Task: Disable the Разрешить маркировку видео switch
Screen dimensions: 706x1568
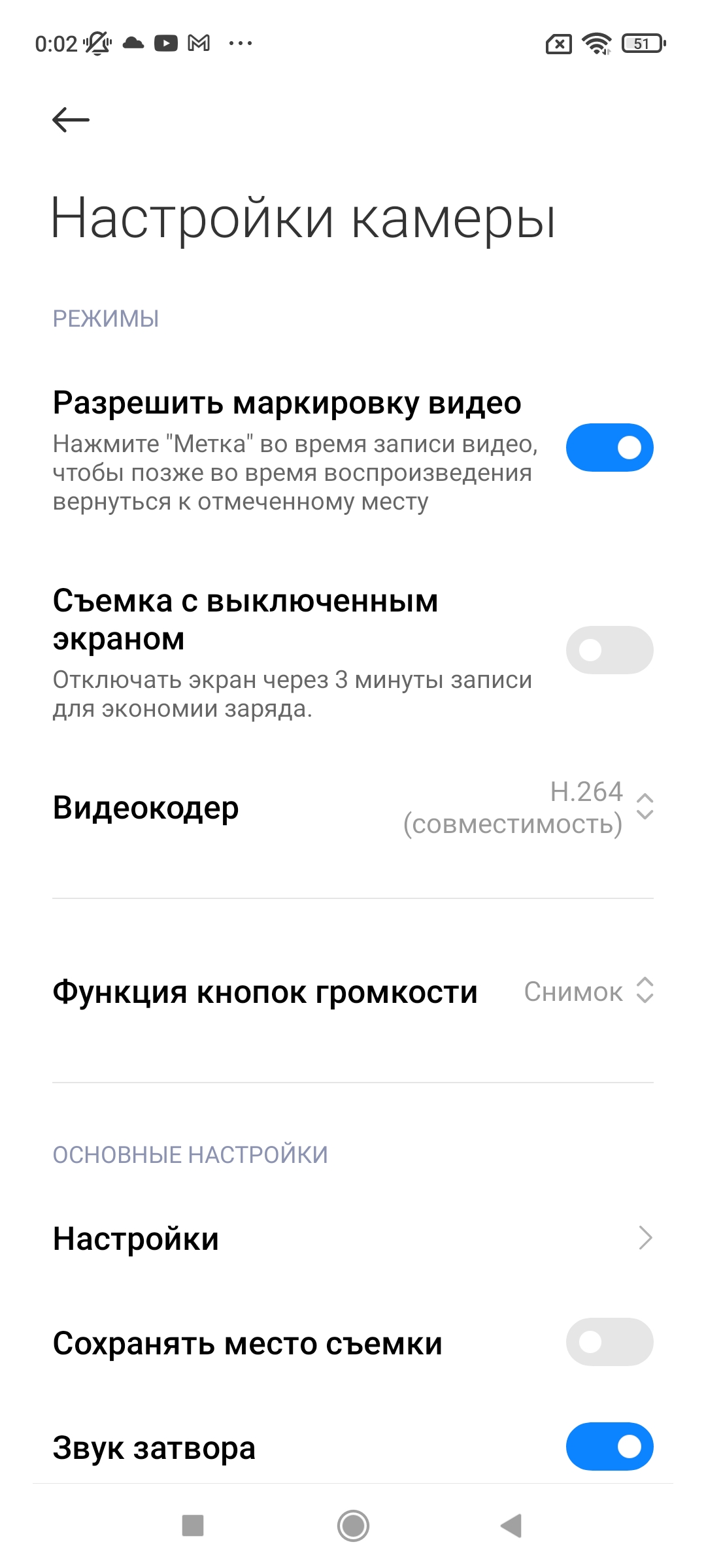Action: (x=609, y=448)
